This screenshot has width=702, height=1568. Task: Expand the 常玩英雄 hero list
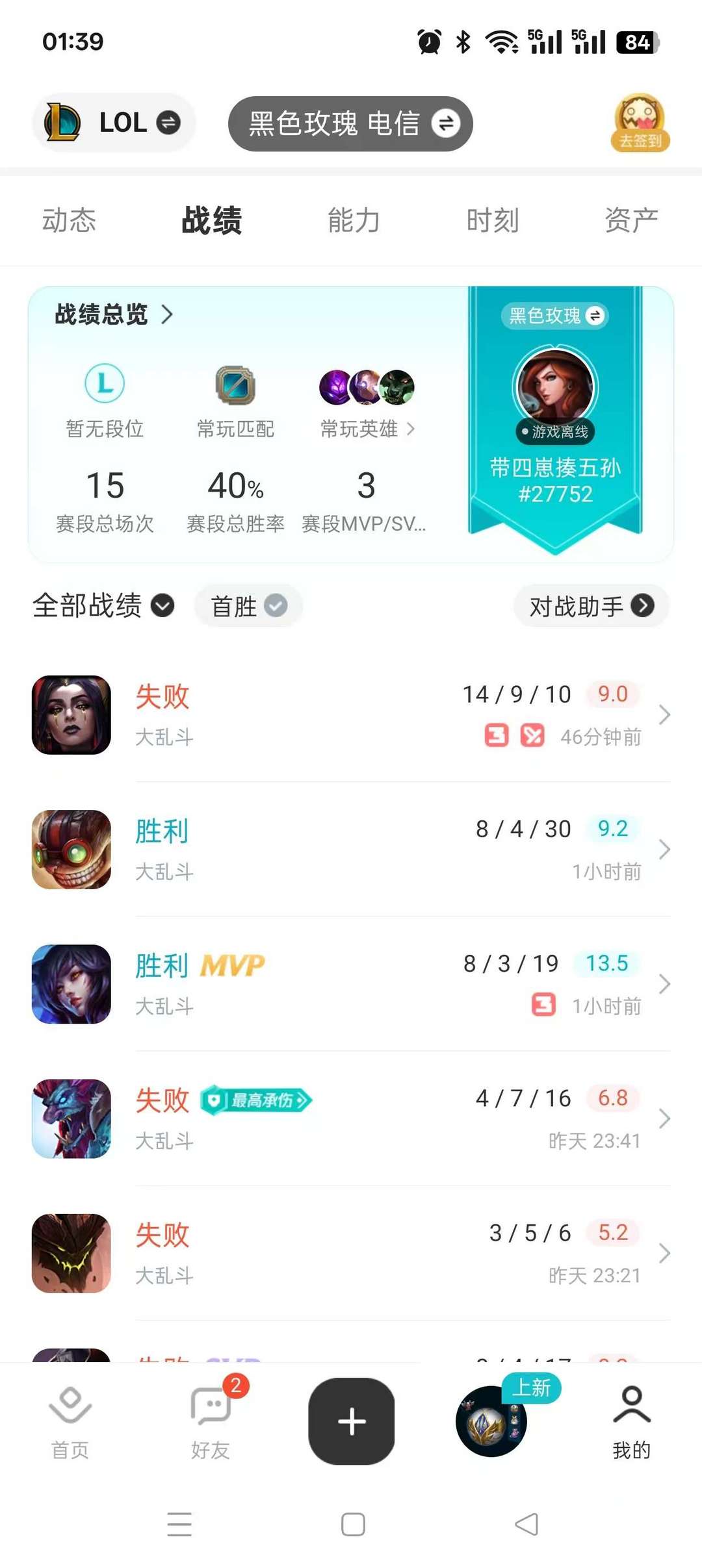click(x=367, y=429)
